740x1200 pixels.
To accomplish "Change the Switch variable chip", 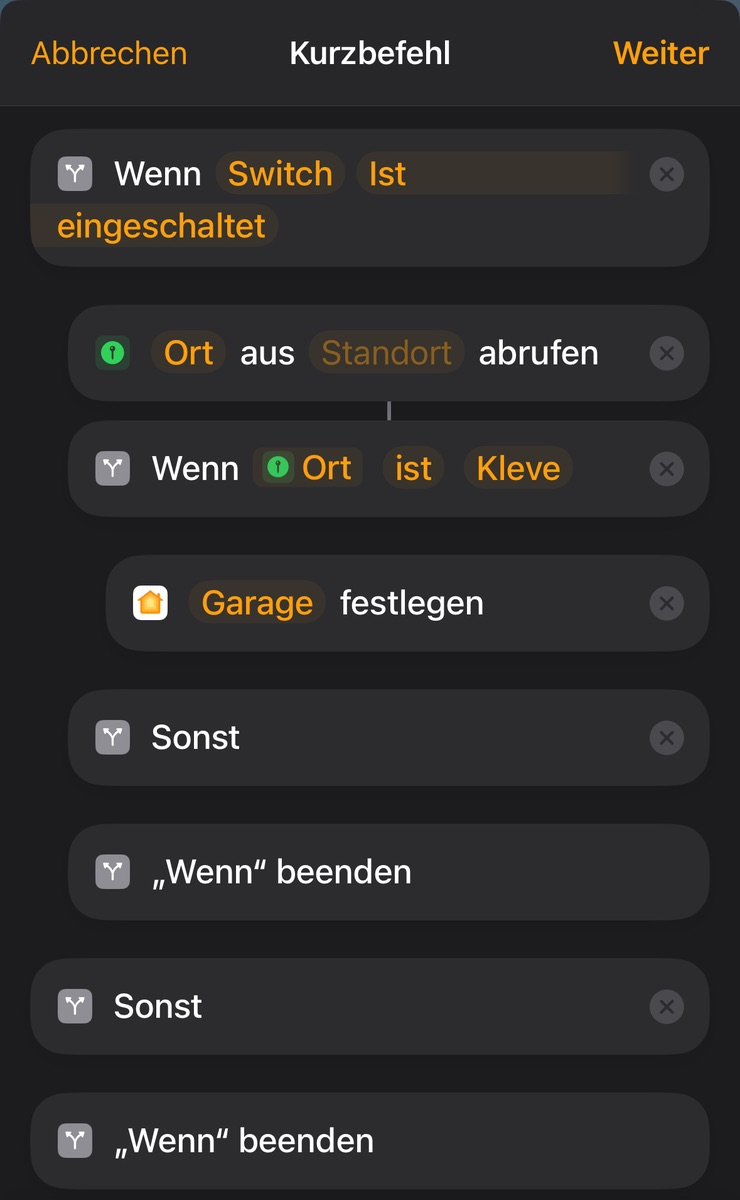I will pos(280,174).
